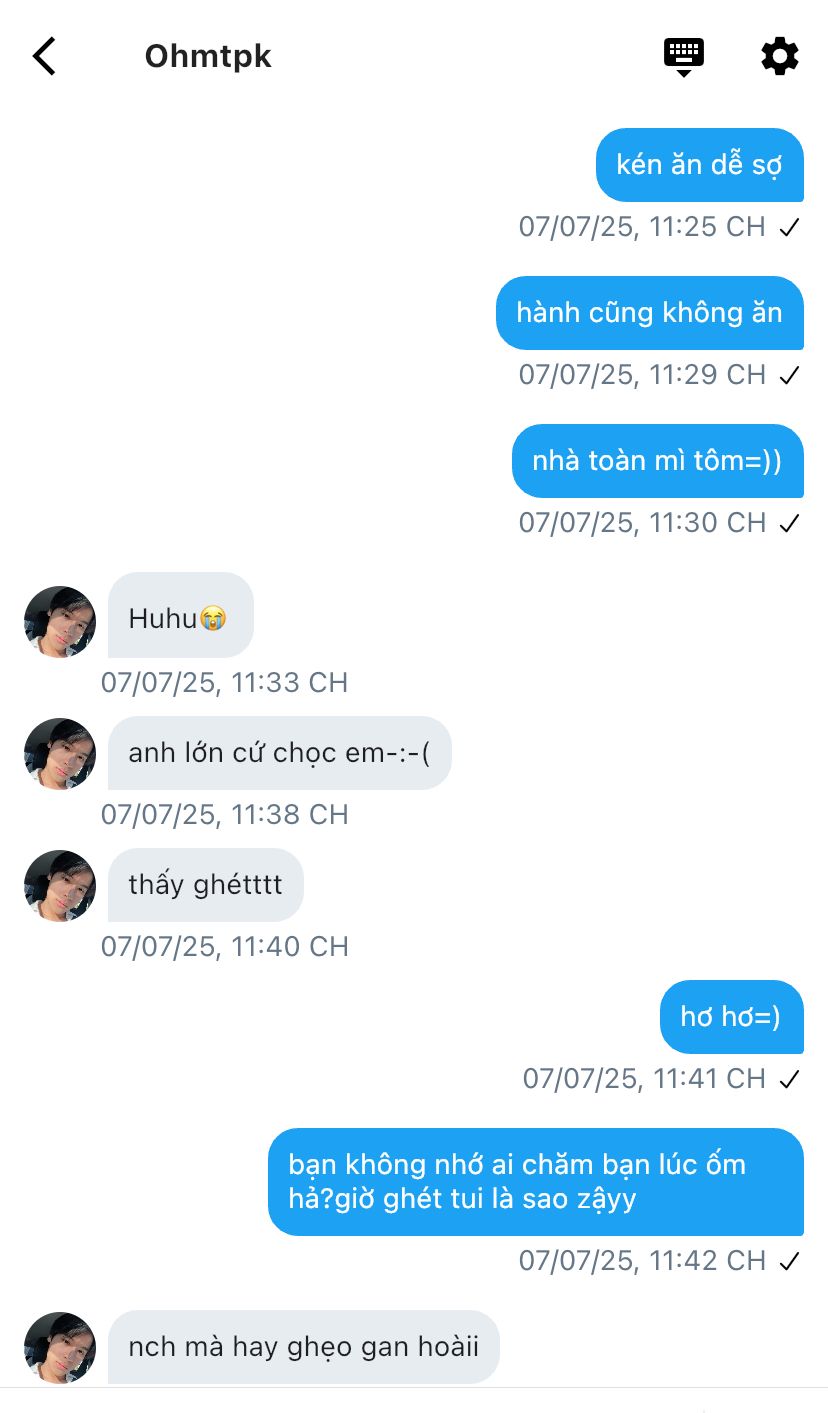Tap the avatar beside the "Huhu" message
This screenshot has width=828, height=1413.
pyautogui.click(x=60, y=622)
